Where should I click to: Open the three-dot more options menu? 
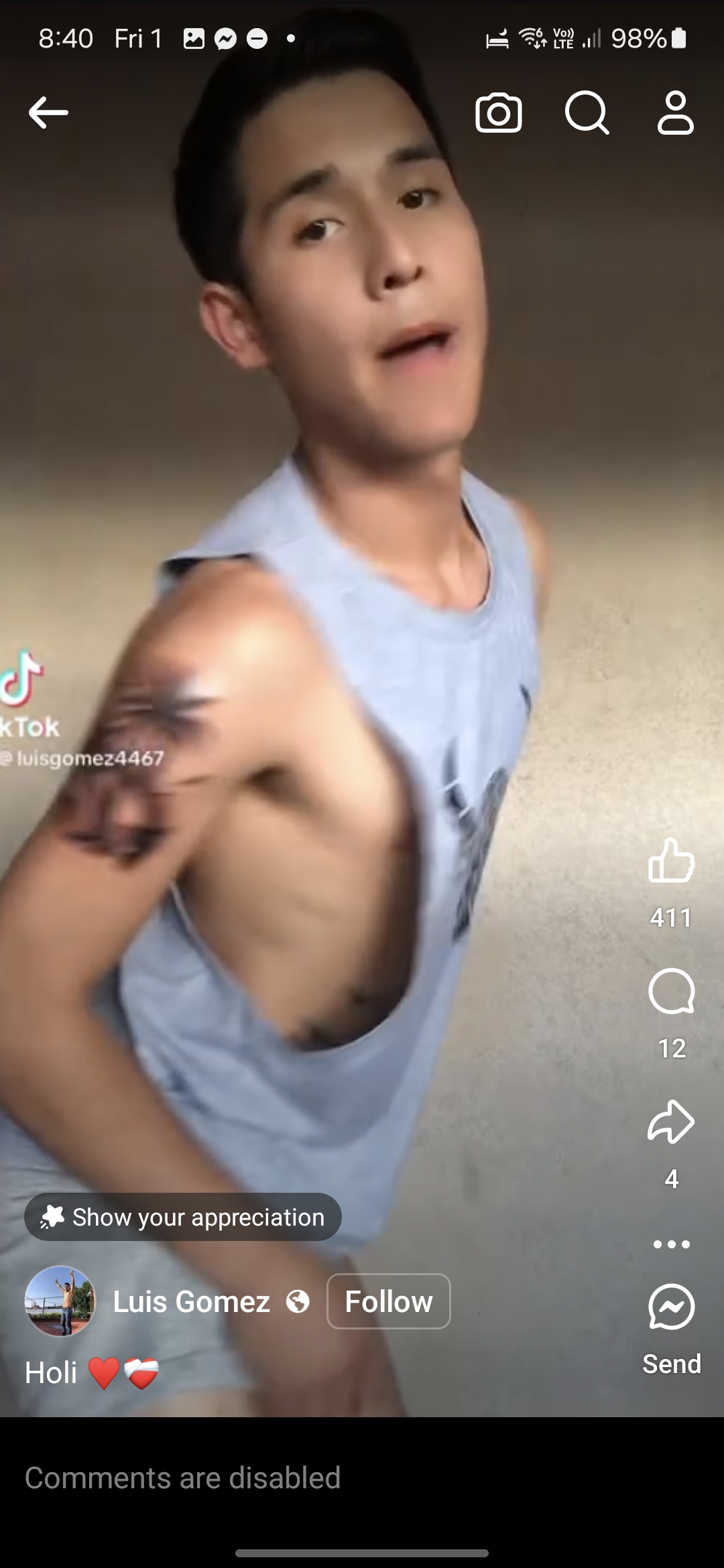coord(671,1244)
